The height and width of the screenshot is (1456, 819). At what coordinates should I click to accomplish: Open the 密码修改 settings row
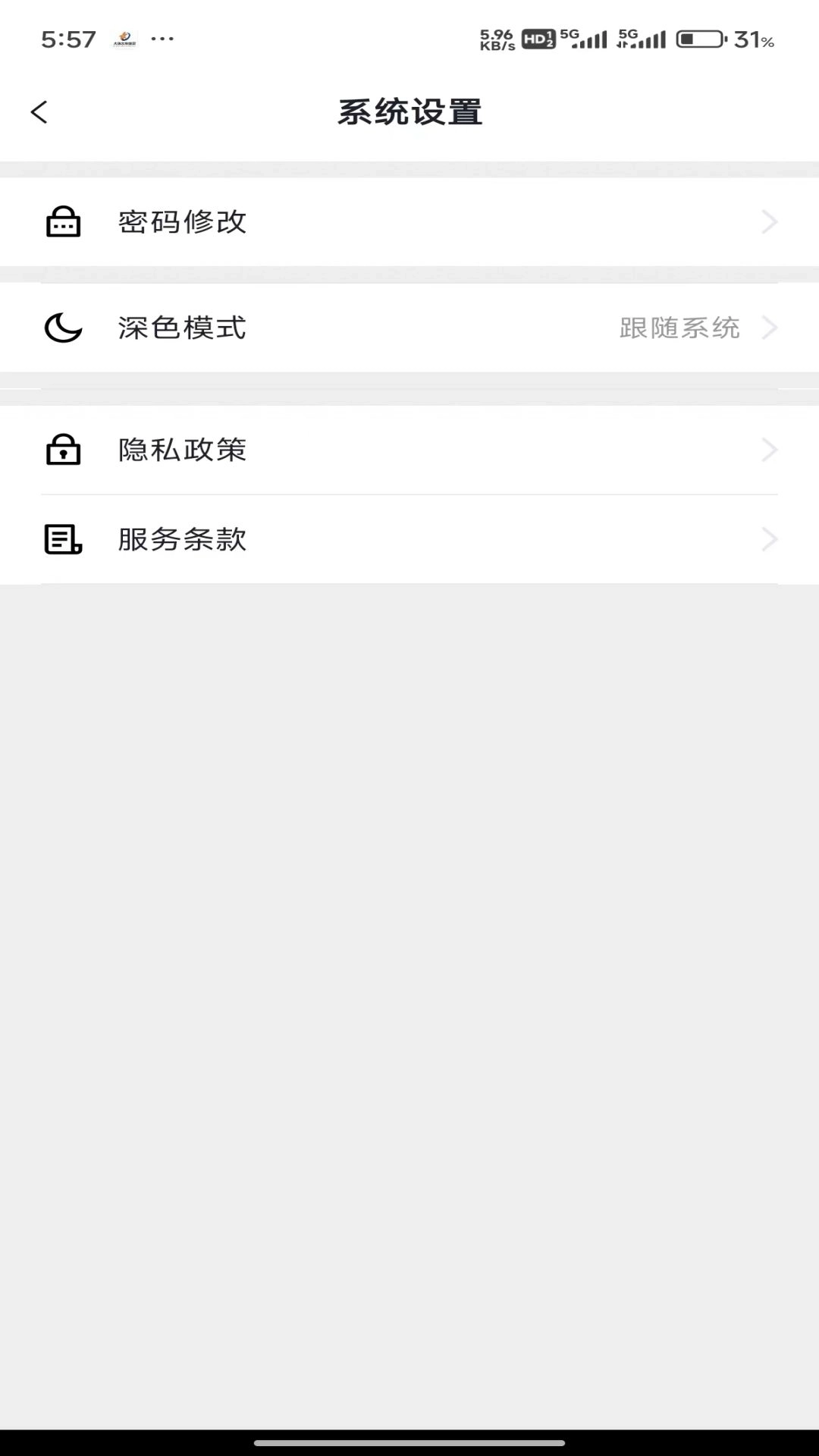point(409,221)
